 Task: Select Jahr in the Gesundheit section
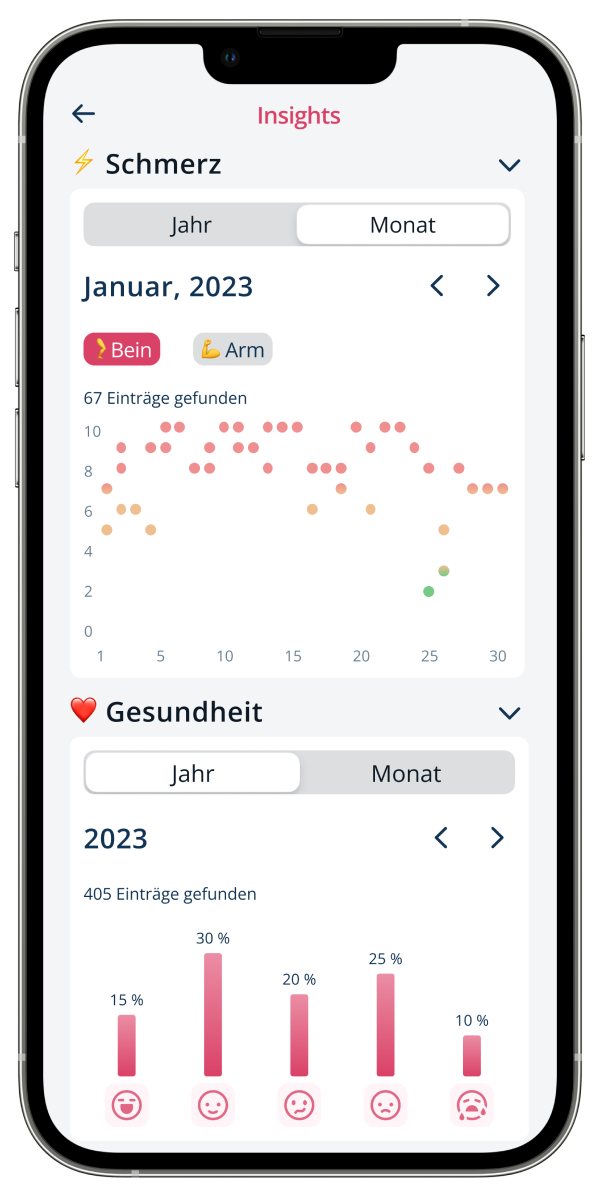coord(192,773)
